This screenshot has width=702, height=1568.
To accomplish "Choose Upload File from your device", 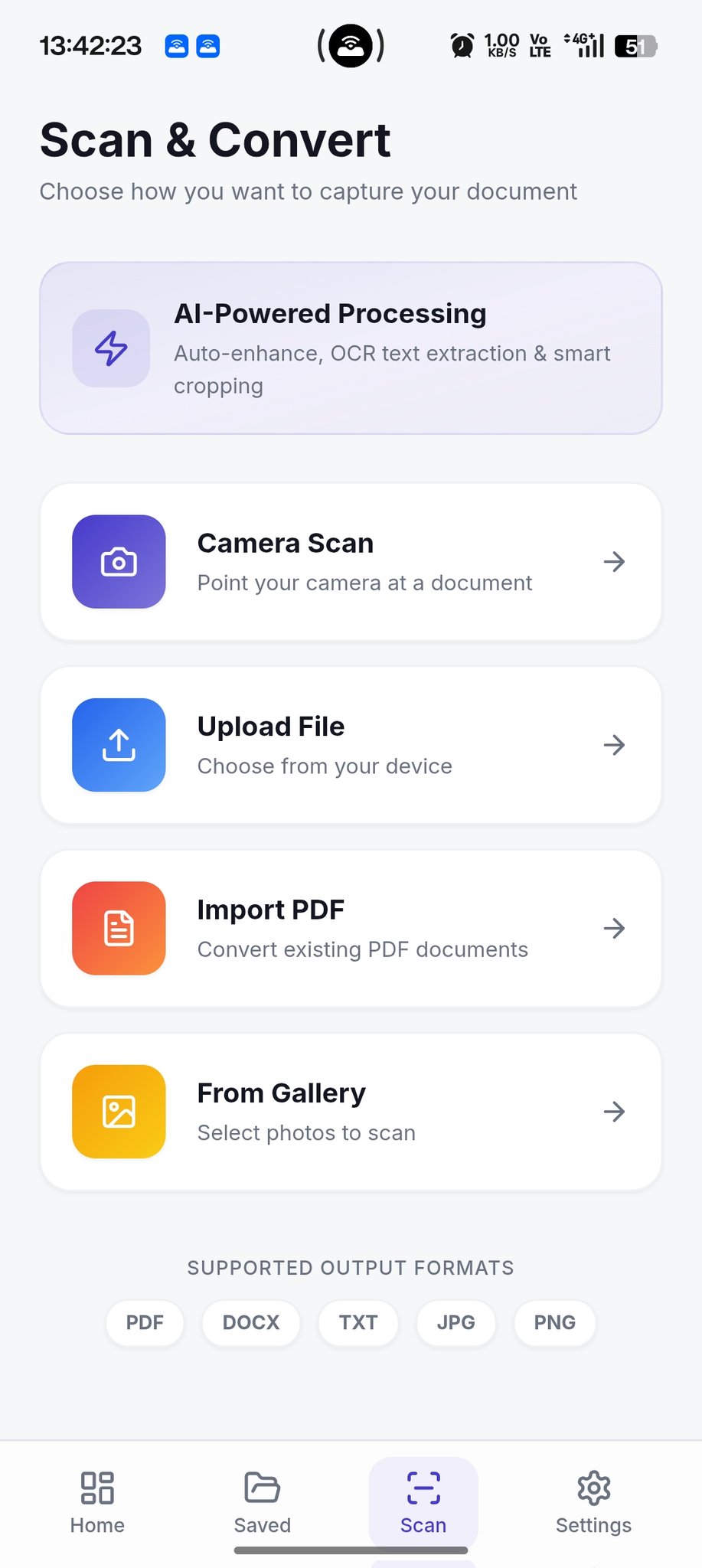I will pos(351,745).
